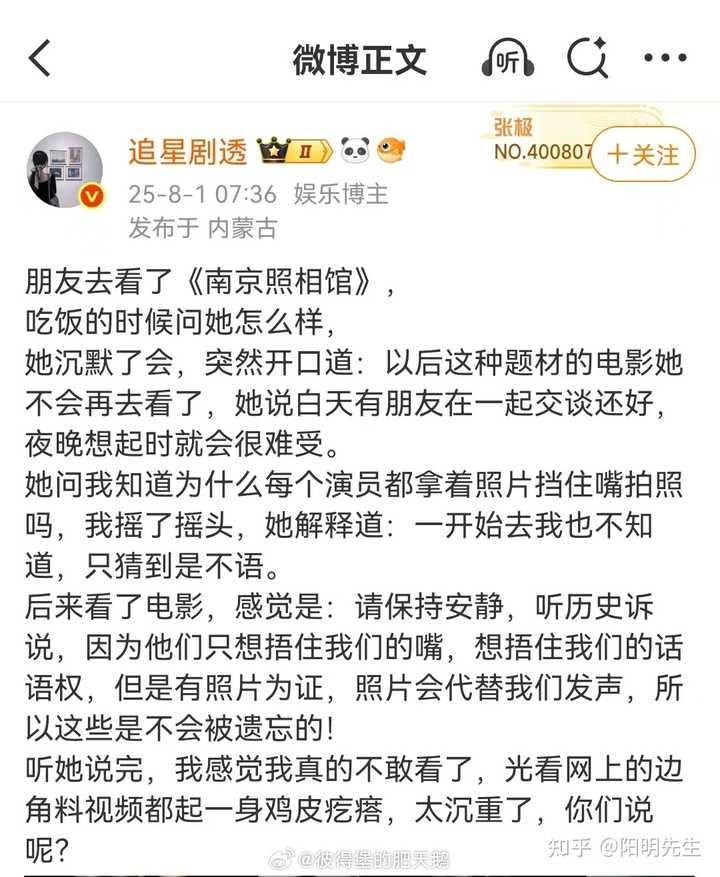The width and height of the screenshot is (720, 877).
Task: Follow 追星剧透 with the 关注 button
Action: 643,155
